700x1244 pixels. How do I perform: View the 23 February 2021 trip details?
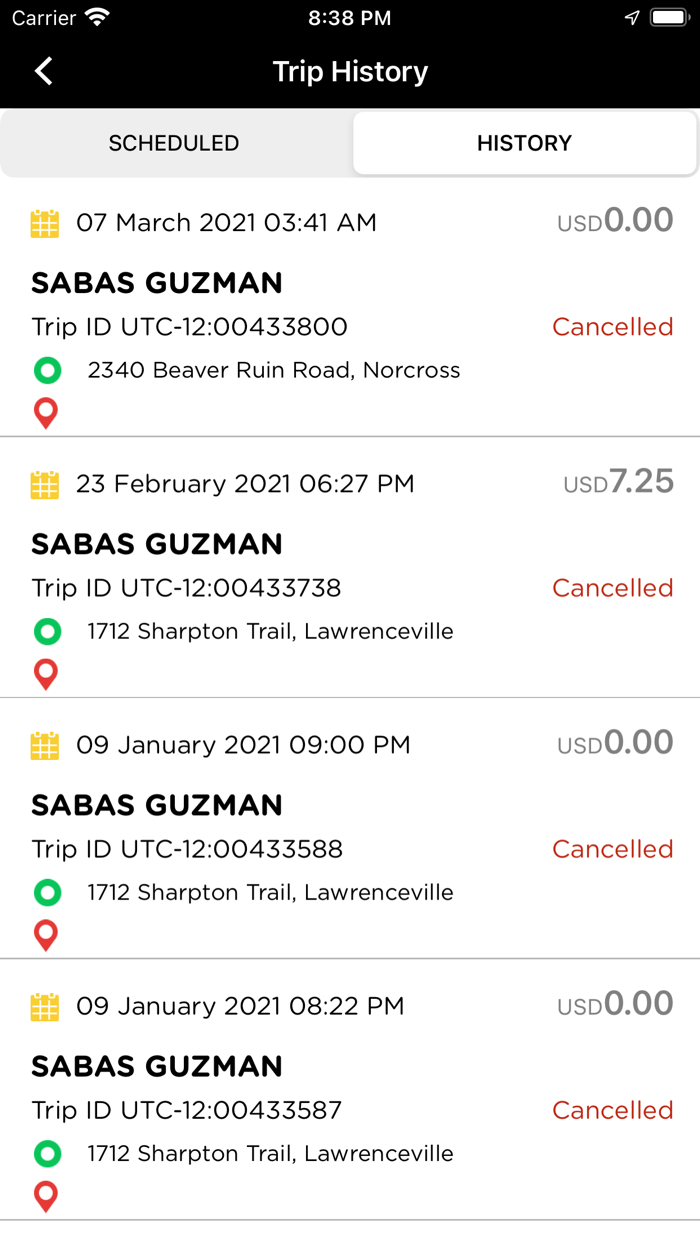point(350,568)
